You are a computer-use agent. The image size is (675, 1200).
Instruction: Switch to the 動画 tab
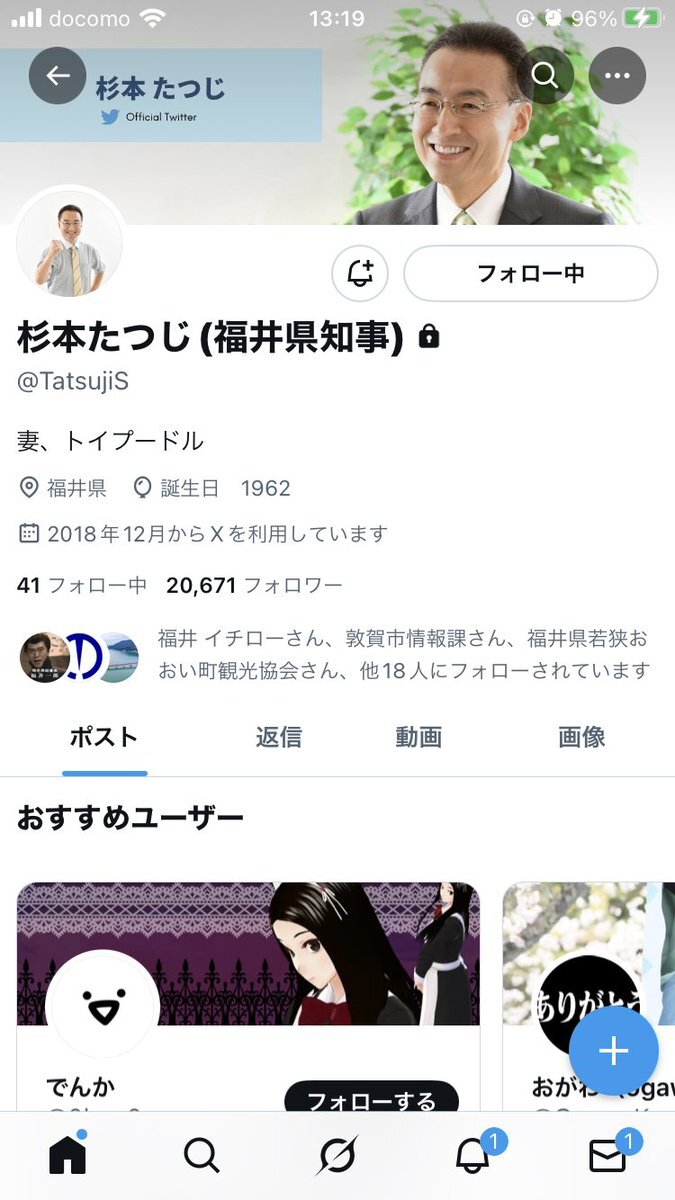coord(418,738)
